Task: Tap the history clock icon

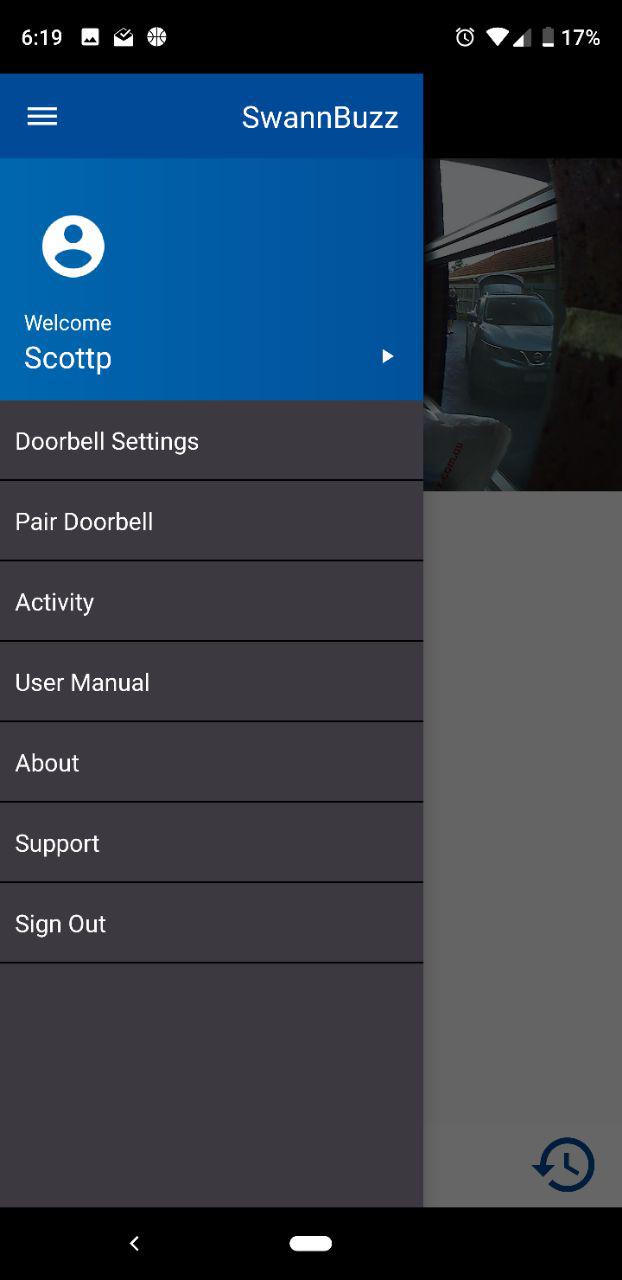Action: [x=564, y=1164]
